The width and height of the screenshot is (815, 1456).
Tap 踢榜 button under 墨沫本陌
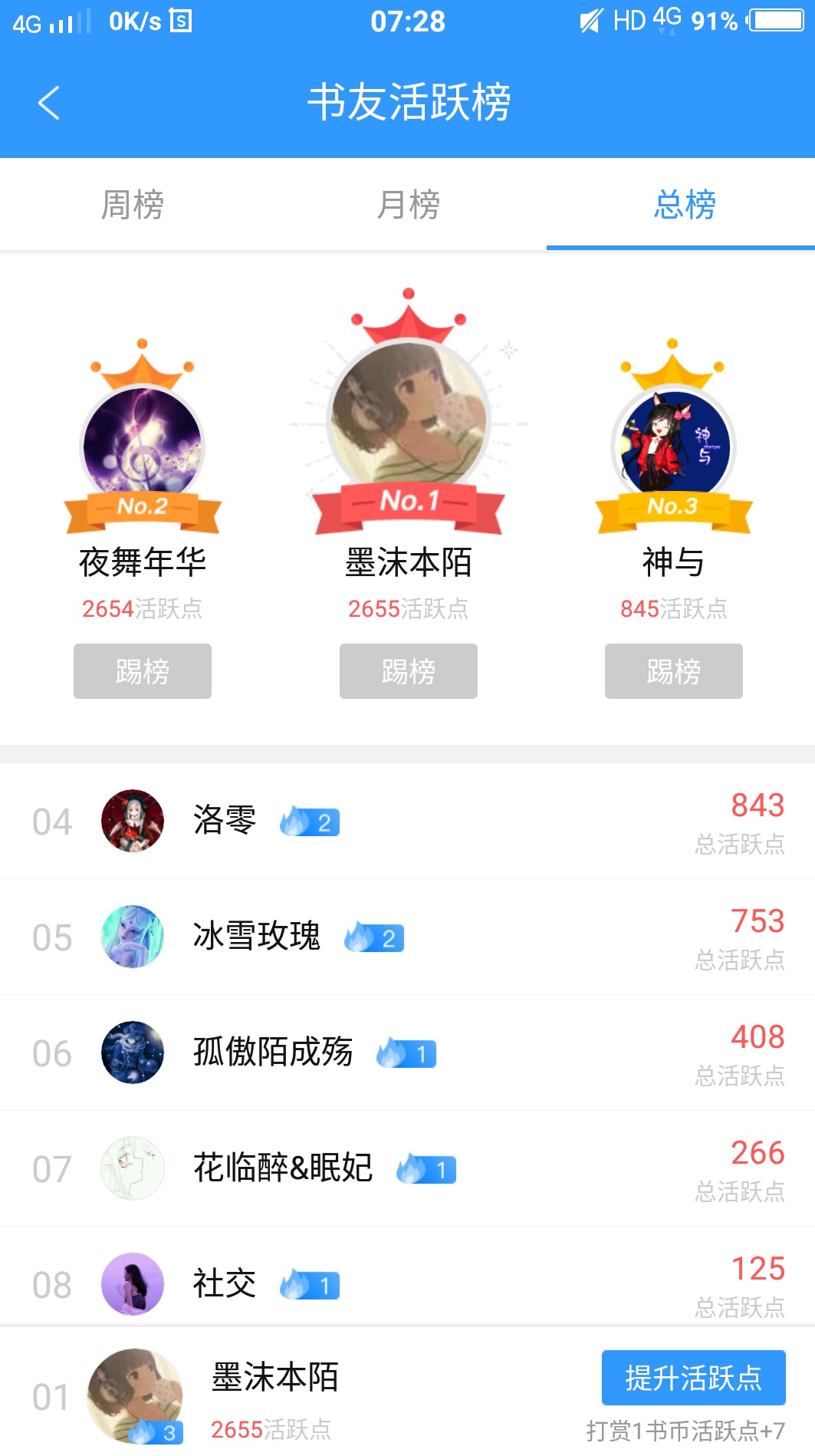tap(409, 671)
